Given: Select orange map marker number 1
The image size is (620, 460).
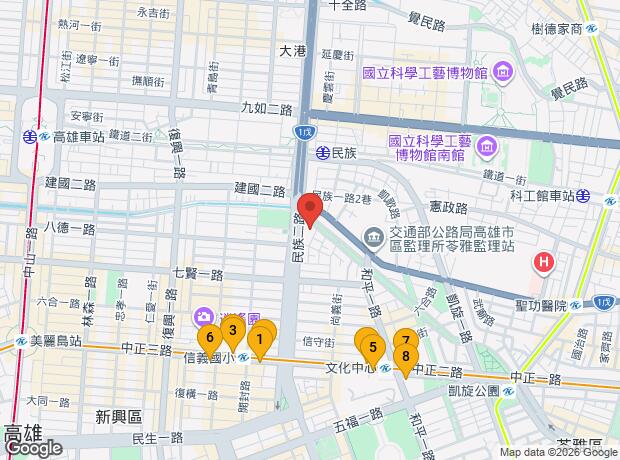Looking at the screenshot, I should tap(260, 339).
